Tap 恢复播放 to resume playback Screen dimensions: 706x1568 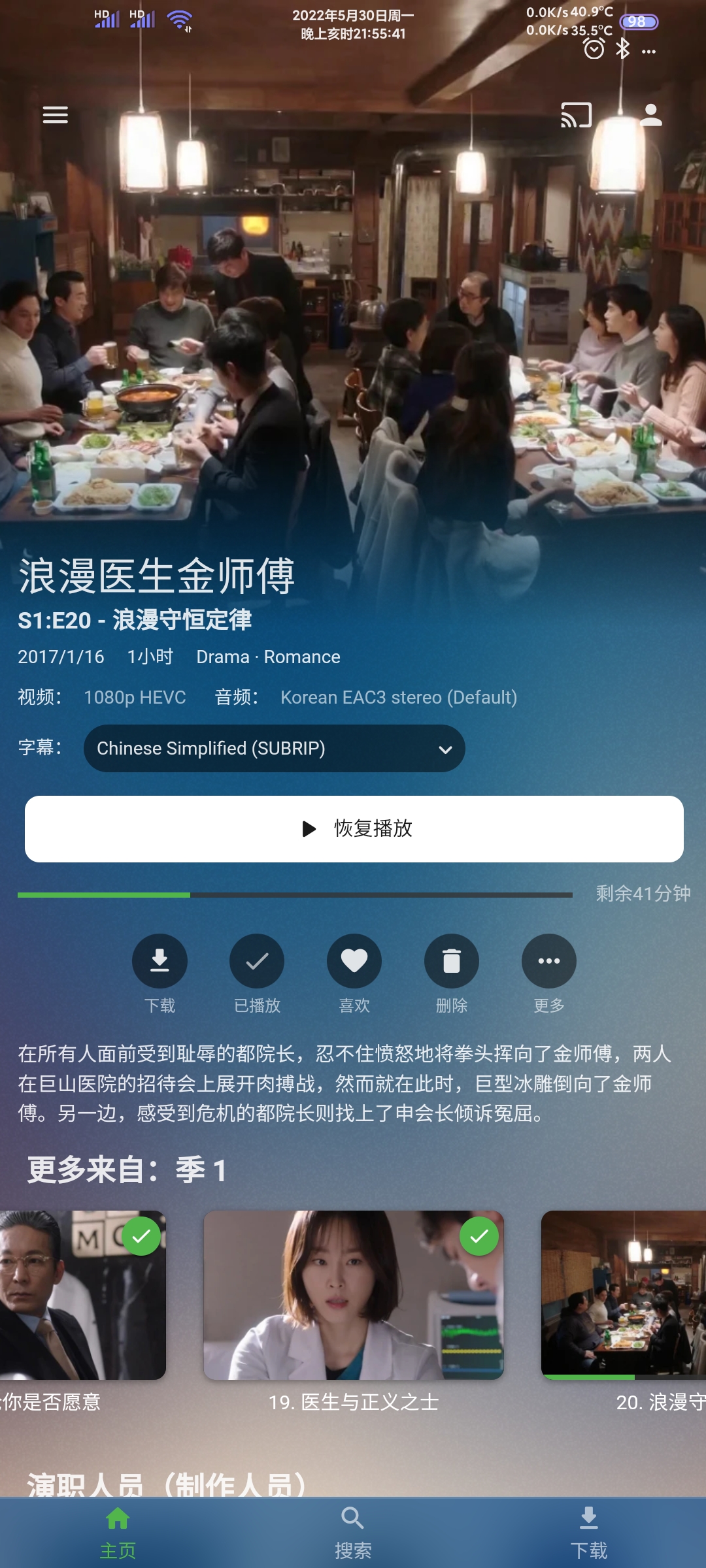354,829
